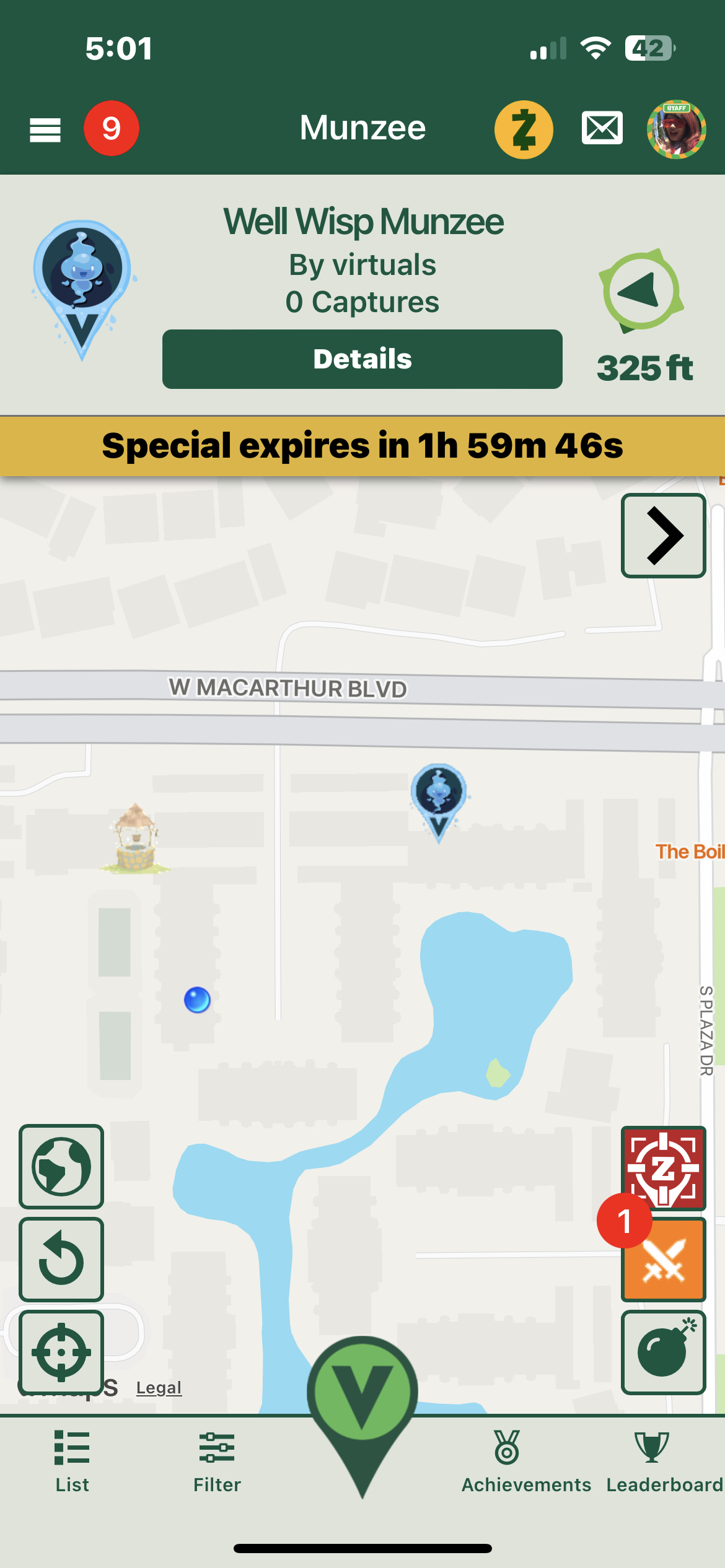Tap the bomb blast capture button
Screen dimensions: 725x1568
(x=664, y=1352)
